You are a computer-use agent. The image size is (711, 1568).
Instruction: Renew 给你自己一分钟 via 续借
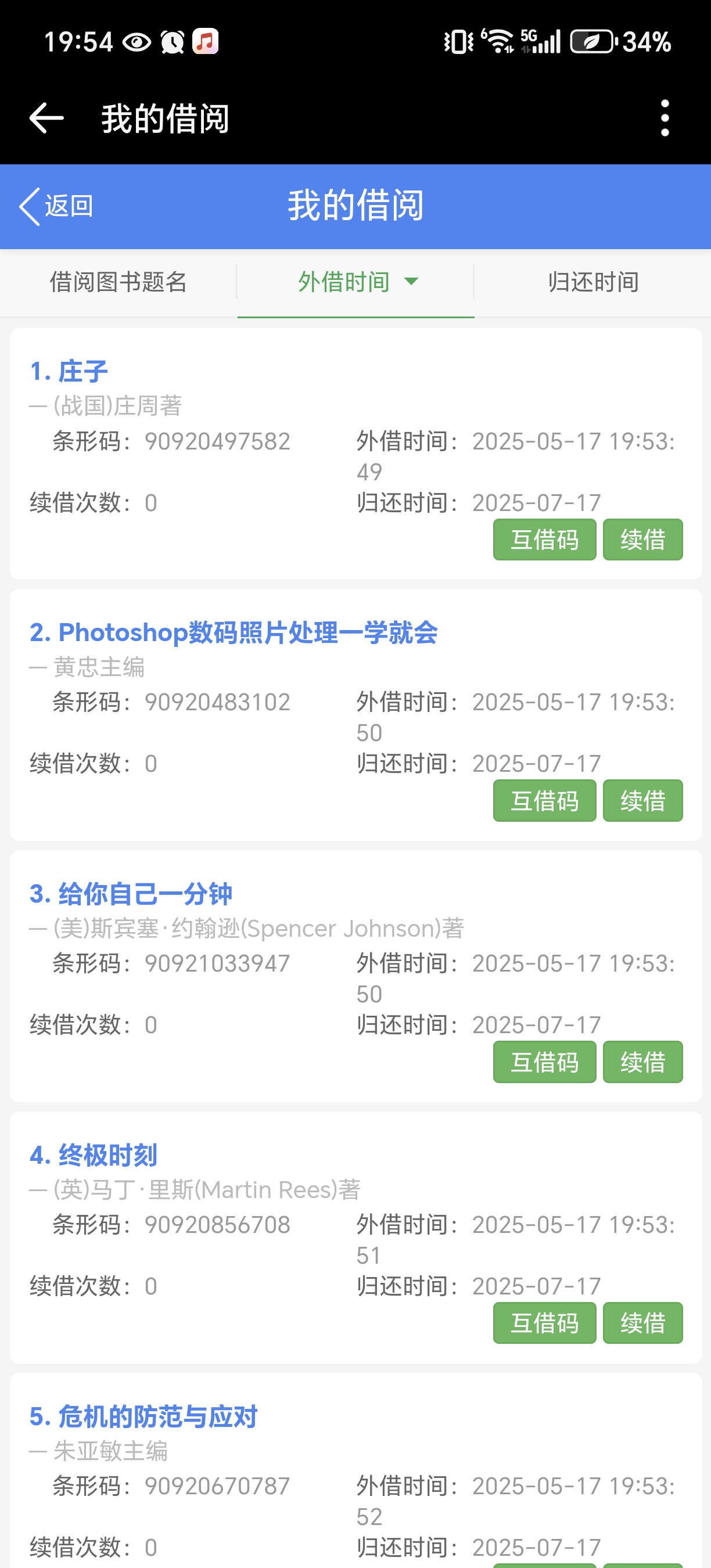642,1062
